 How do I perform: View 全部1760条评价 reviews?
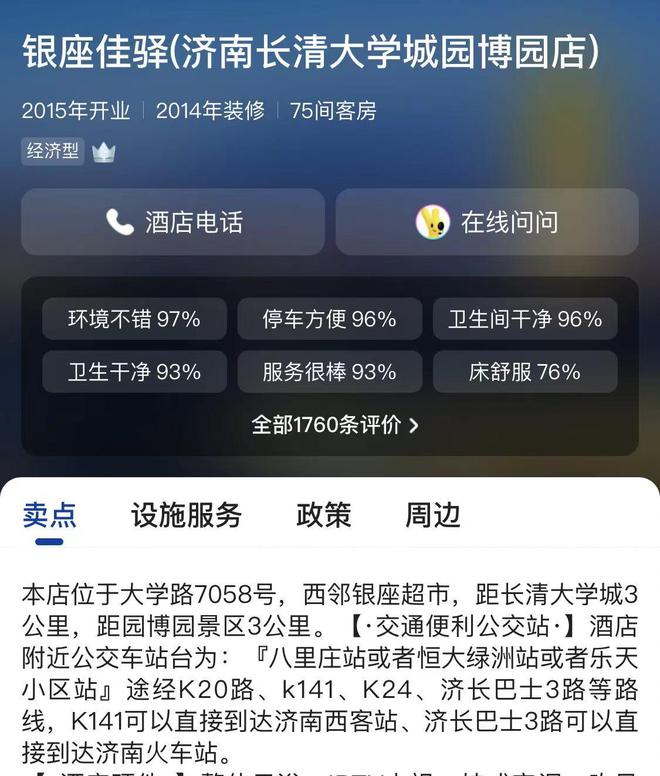click(x=334, y=425)
